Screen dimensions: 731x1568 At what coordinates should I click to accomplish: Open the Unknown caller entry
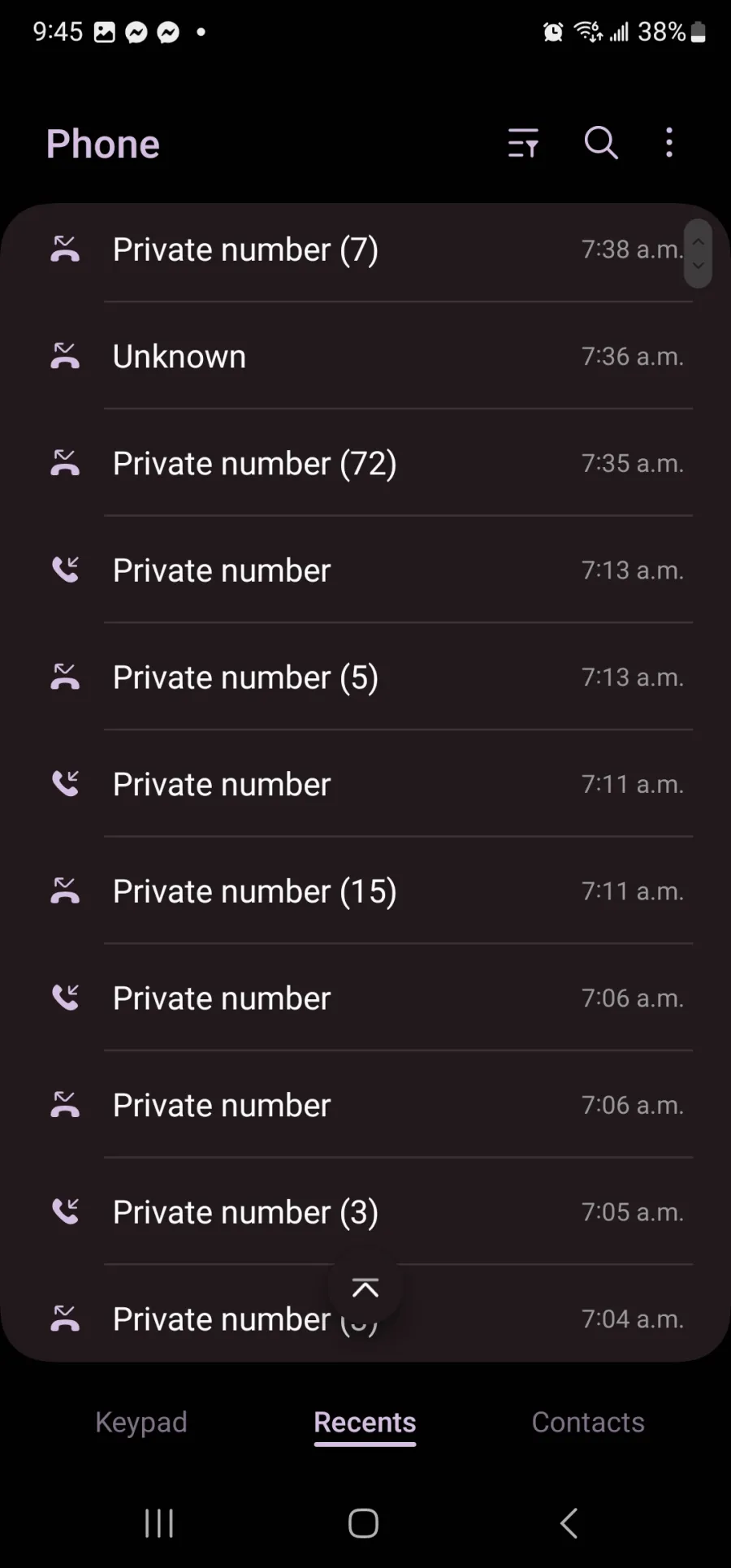point(365,356)
